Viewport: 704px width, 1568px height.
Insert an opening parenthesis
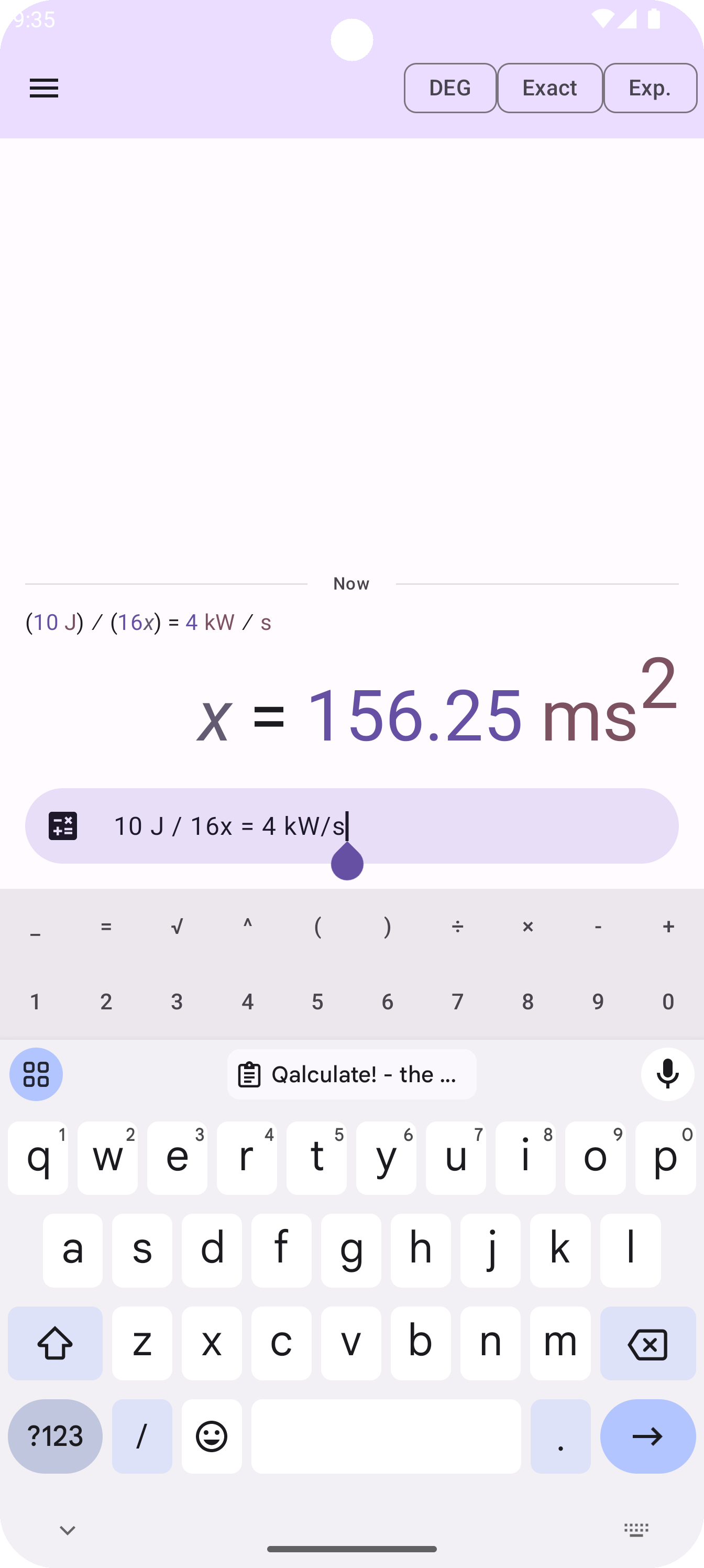point(317,927)
